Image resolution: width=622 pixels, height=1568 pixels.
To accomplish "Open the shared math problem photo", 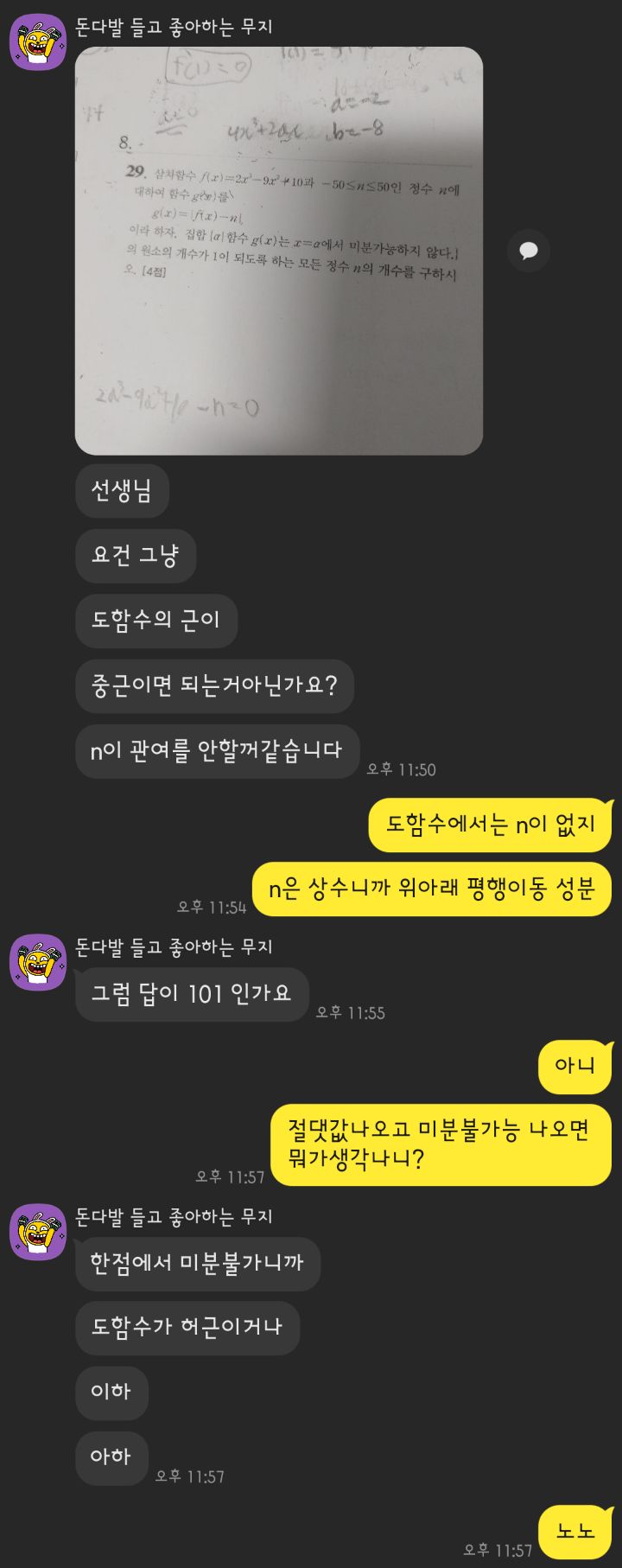I will pos(278,251).
